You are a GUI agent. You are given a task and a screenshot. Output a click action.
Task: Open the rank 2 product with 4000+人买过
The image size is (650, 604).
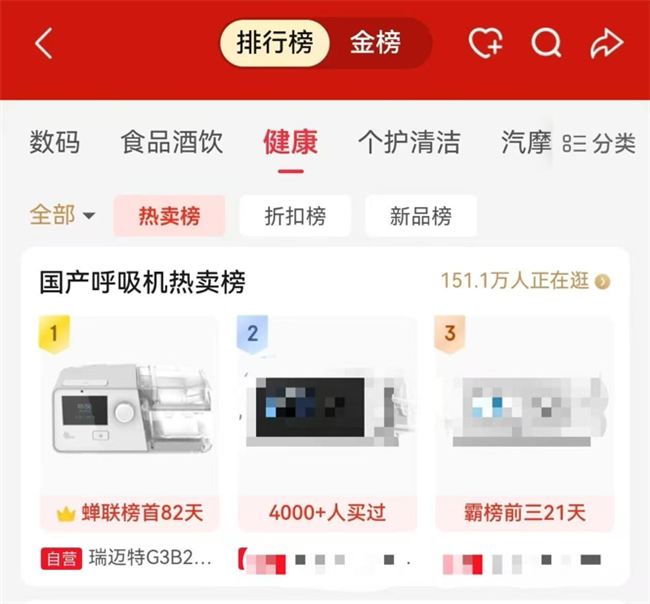327,420
